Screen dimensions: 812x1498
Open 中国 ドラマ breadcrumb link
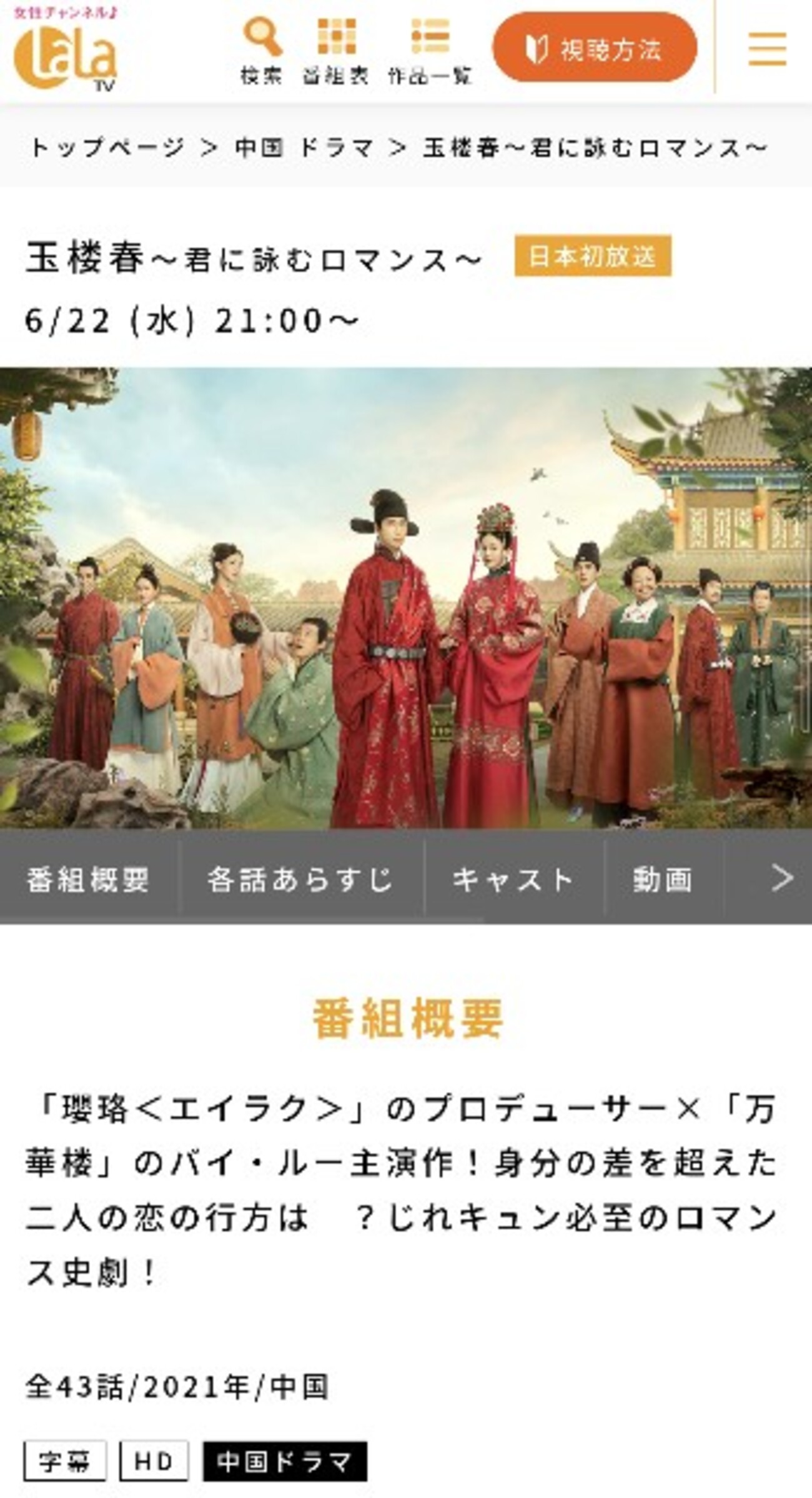pyautogui.click(x=304, y=148)
